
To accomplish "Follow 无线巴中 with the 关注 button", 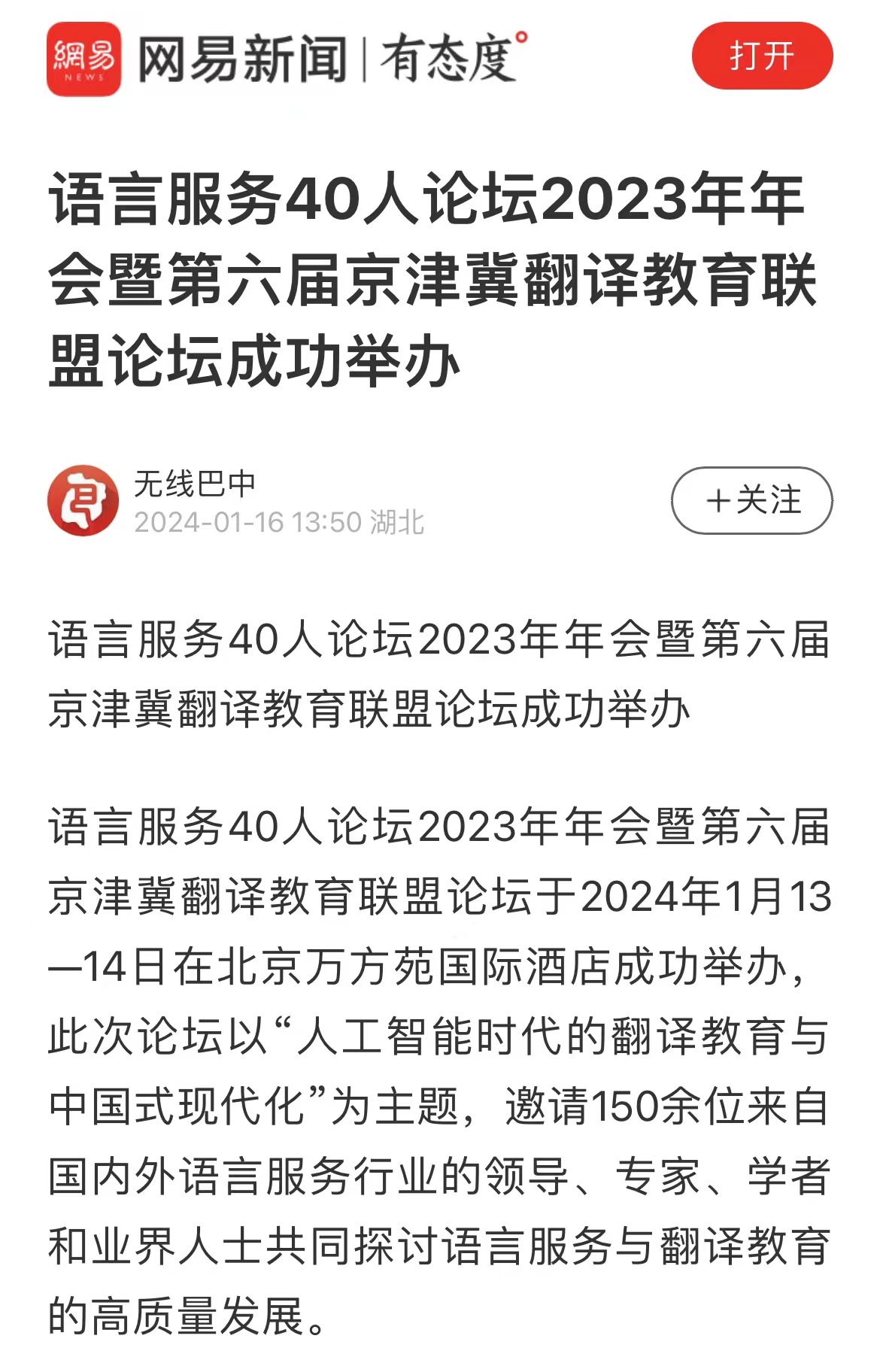I will click(x=751, y=500).
